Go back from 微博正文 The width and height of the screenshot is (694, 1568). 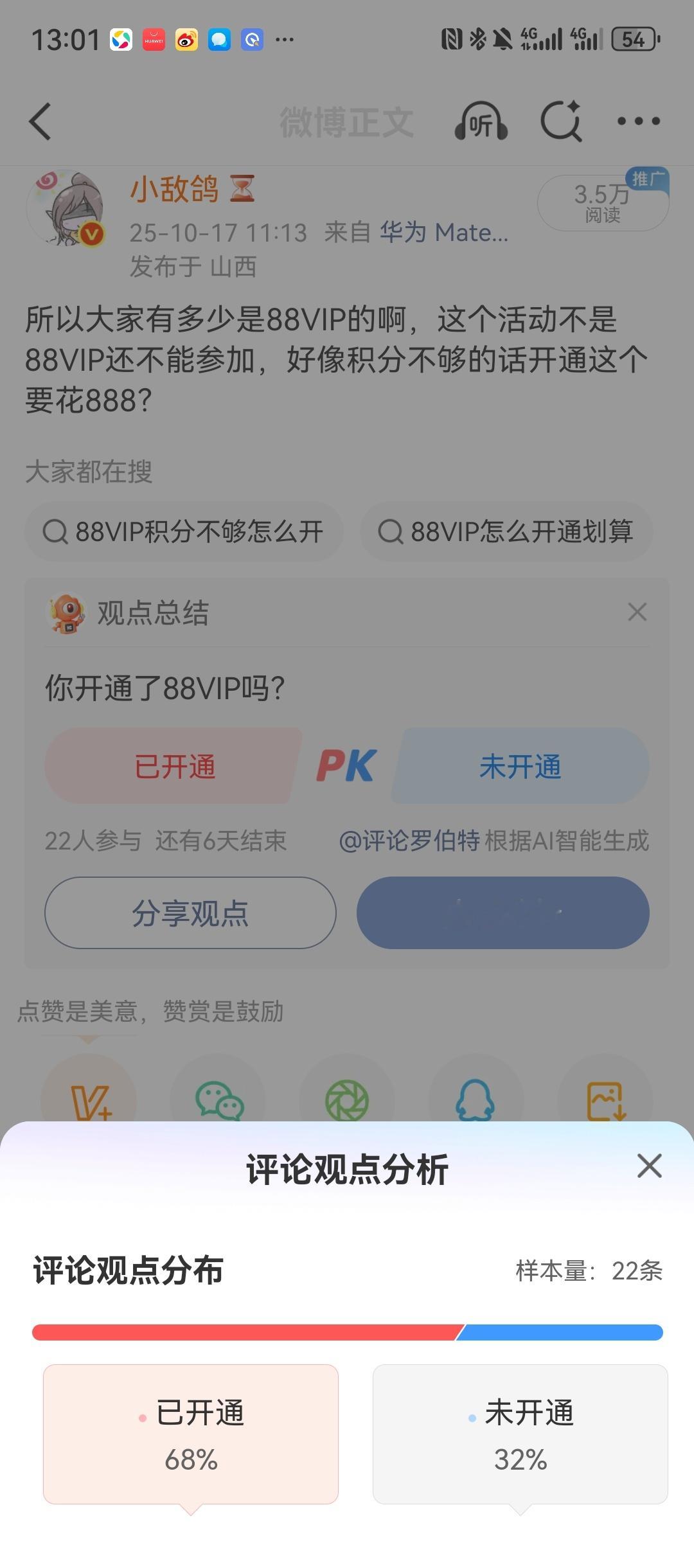(x=40, y=121)
